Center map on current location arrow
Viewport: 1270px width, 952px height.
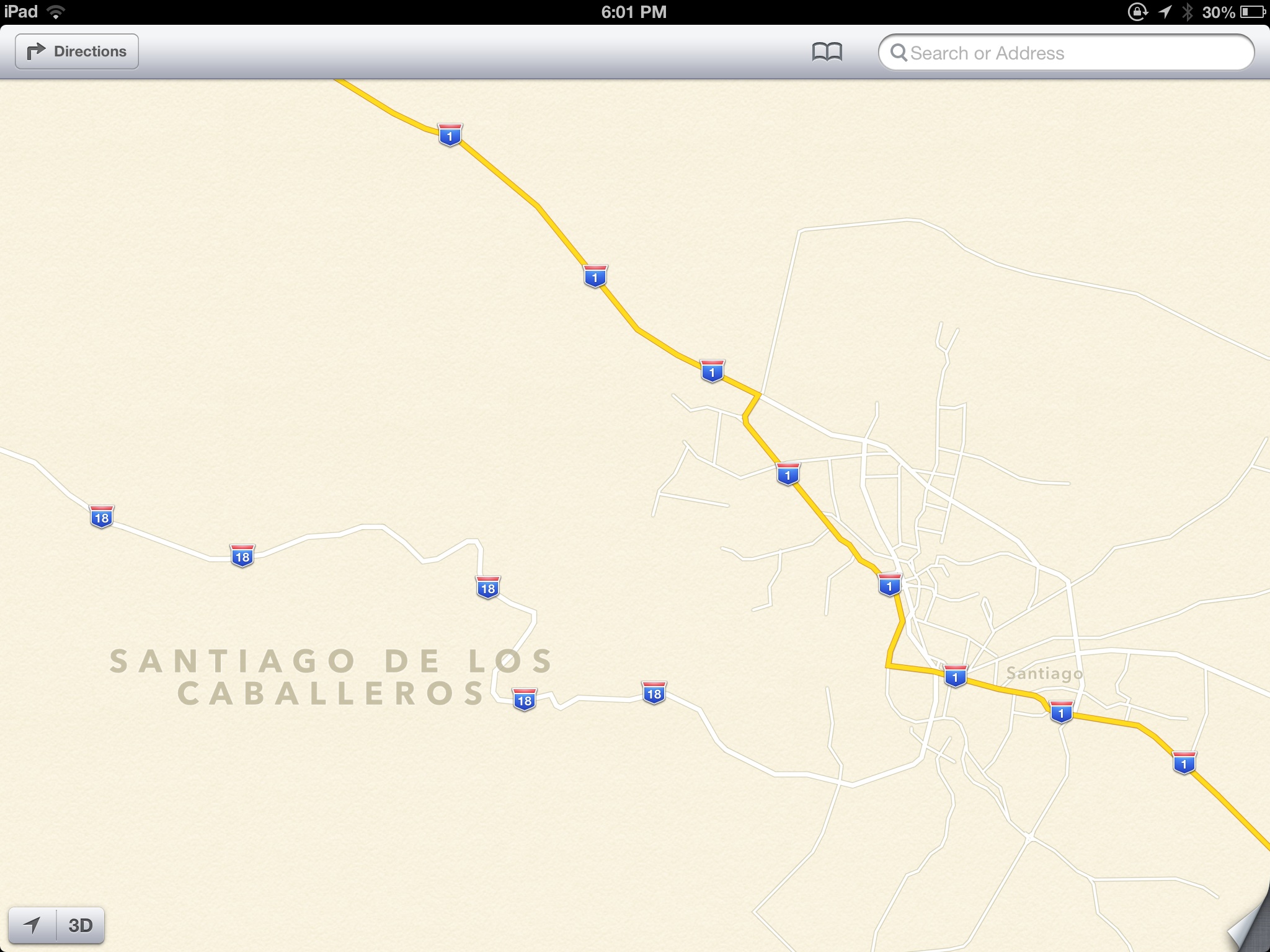coord(32,925)
